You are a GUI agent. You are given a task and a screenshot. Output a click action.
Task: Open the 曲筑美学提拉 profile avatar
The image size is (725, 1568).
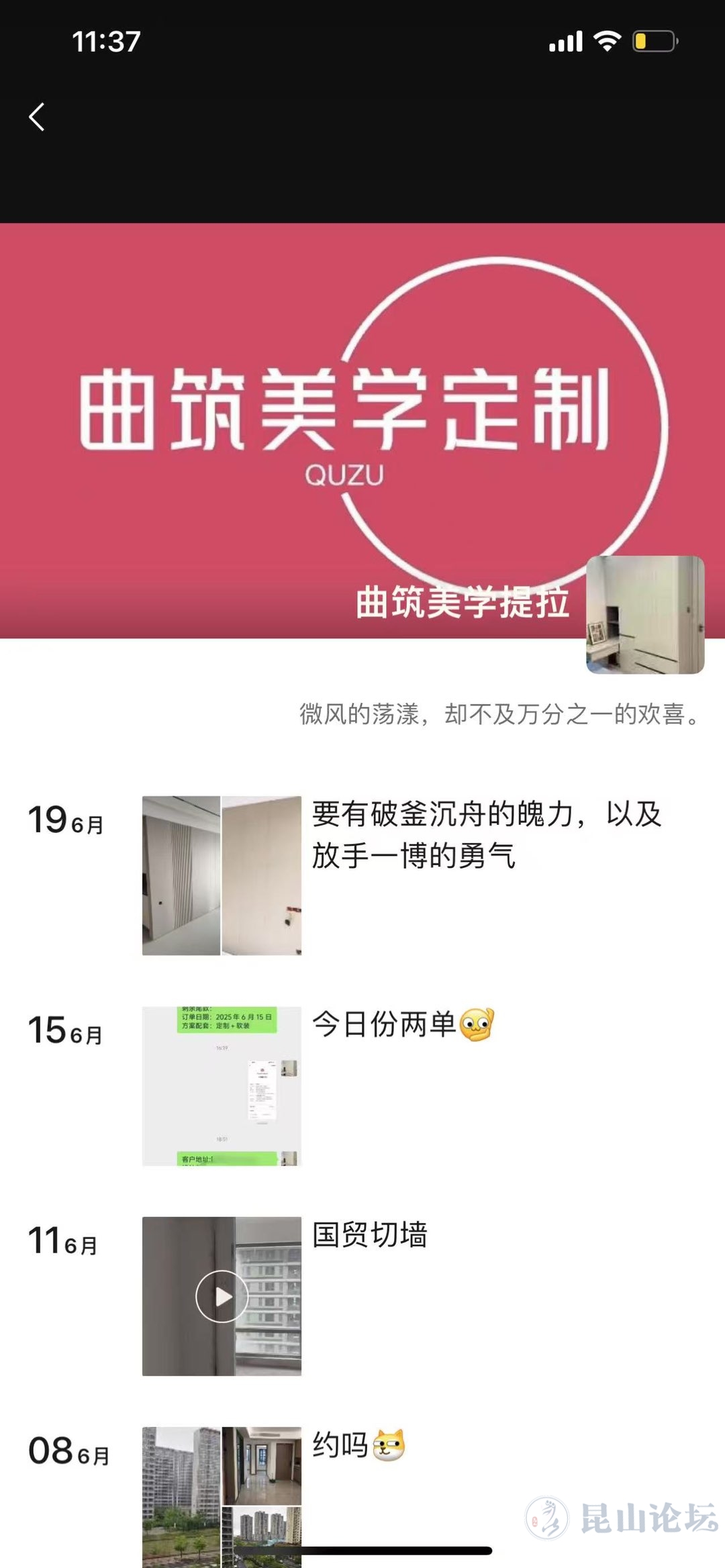coord(644,614)
